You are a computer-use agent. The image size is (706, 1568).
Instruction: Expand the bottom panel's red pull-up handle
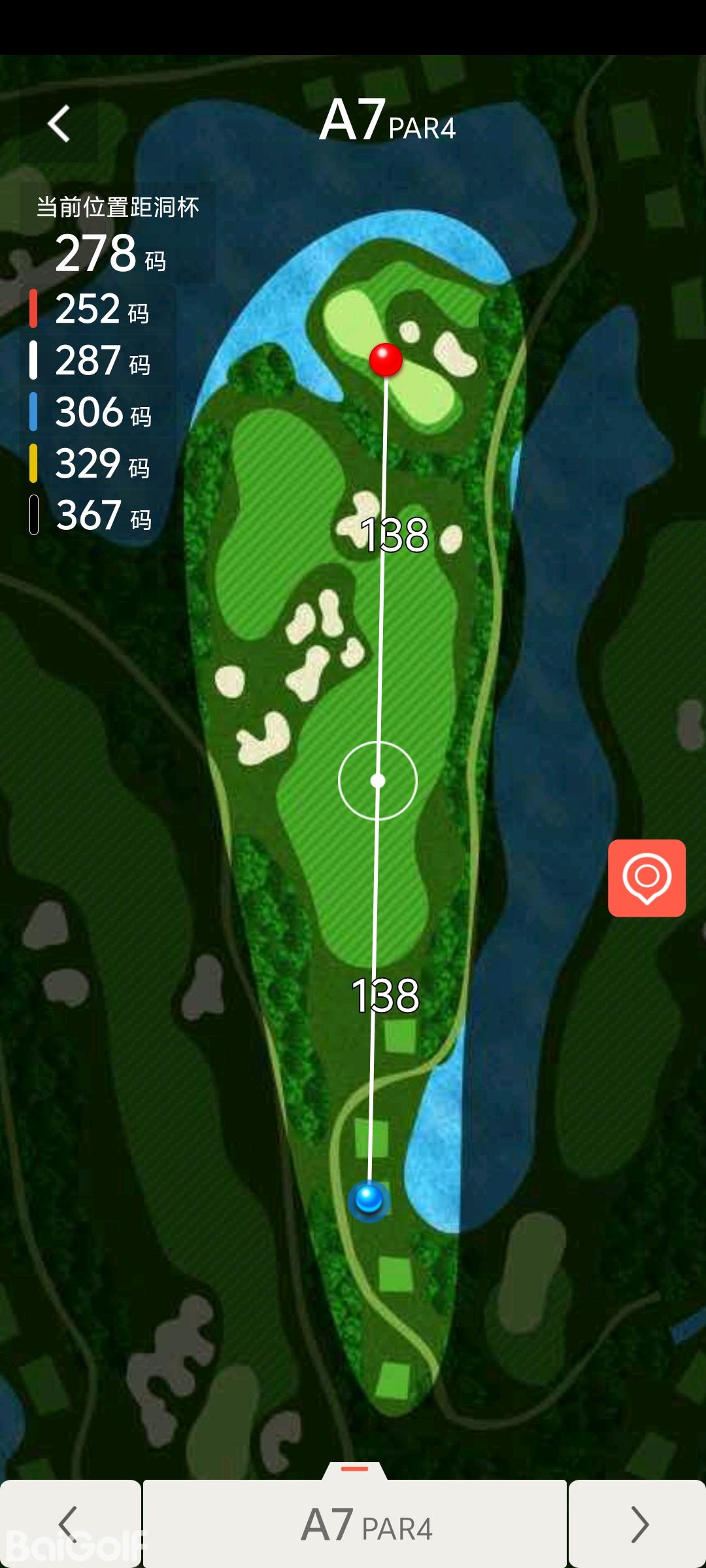[355, 1469]
